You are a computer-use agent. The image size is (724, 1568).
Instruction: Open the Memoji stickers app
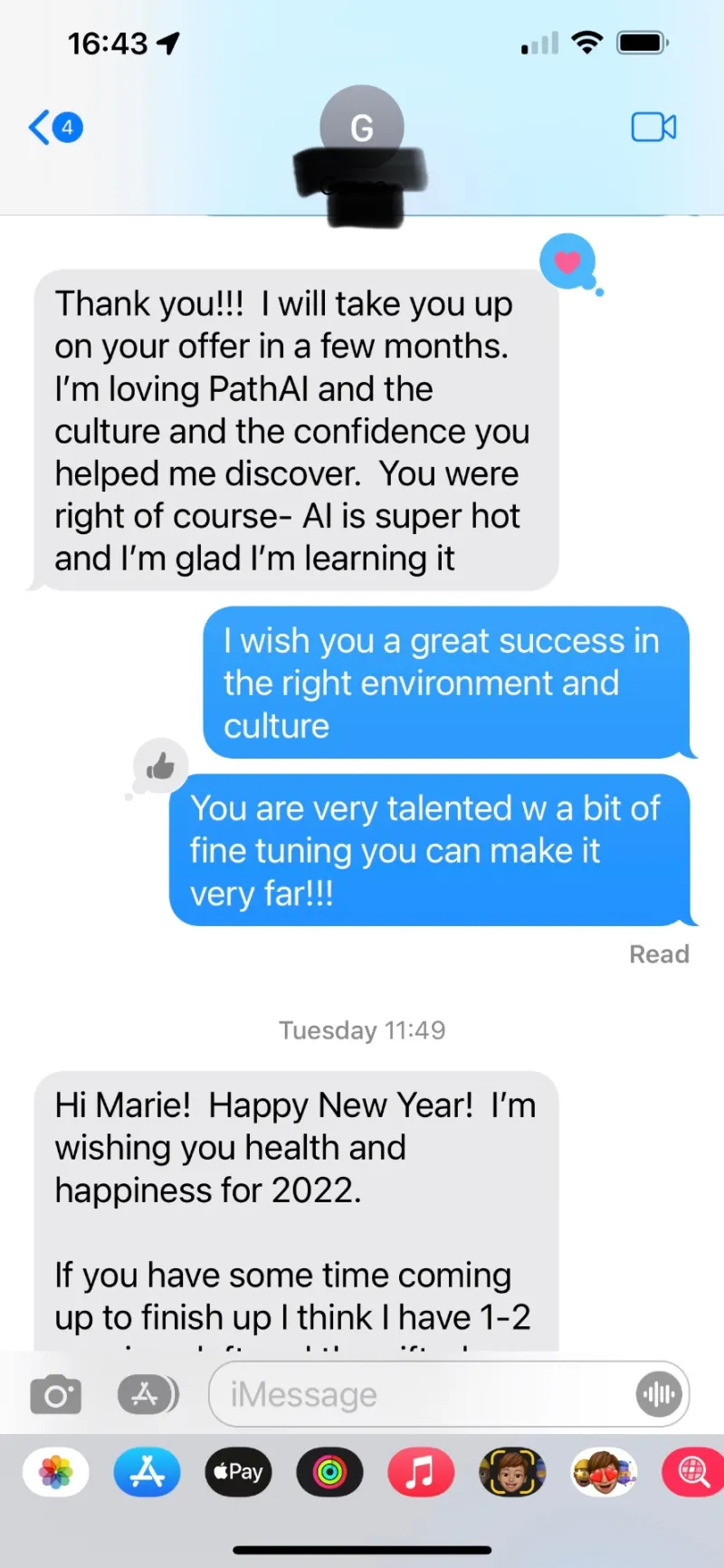point(605,1472)
